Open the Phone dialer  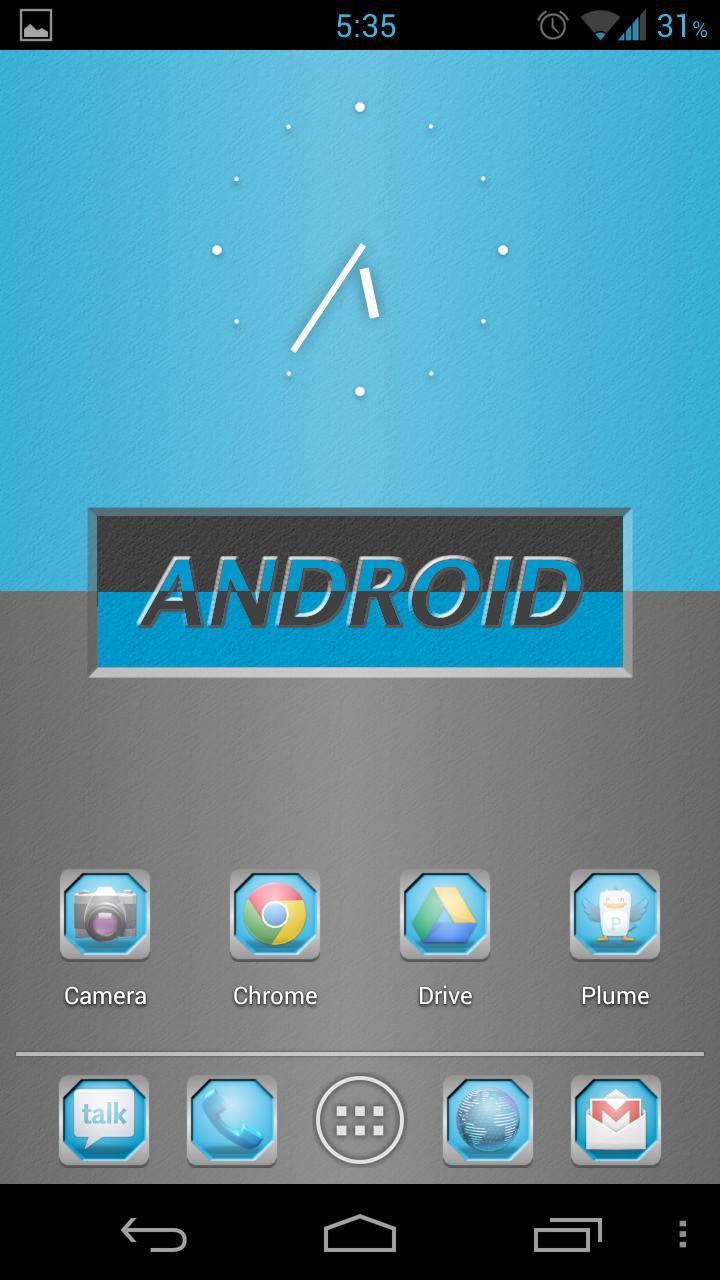[232, 1120]
